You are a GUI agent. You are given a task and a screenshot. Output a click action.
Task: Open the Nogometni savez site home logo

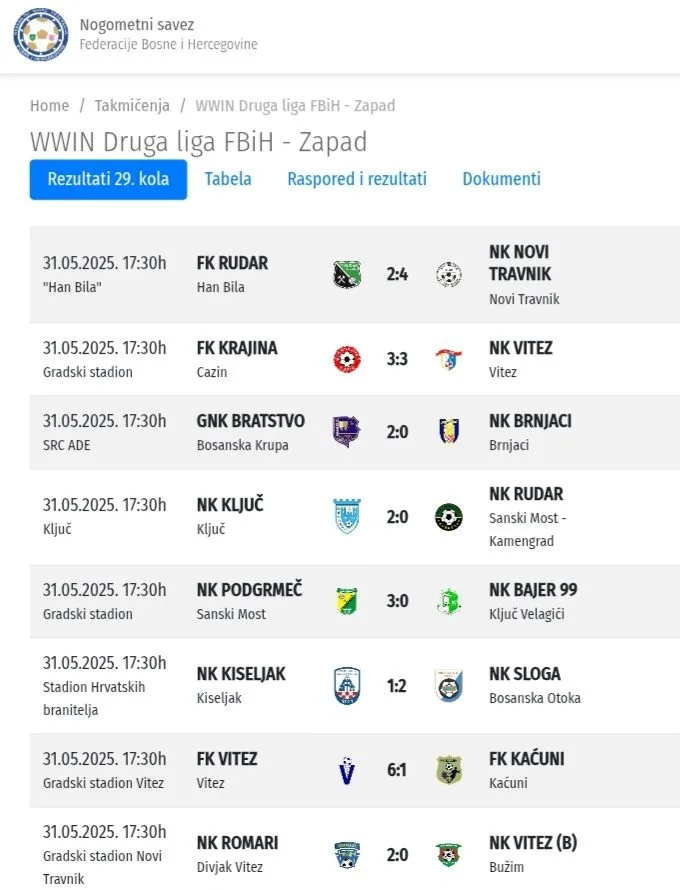click(41, 35)
